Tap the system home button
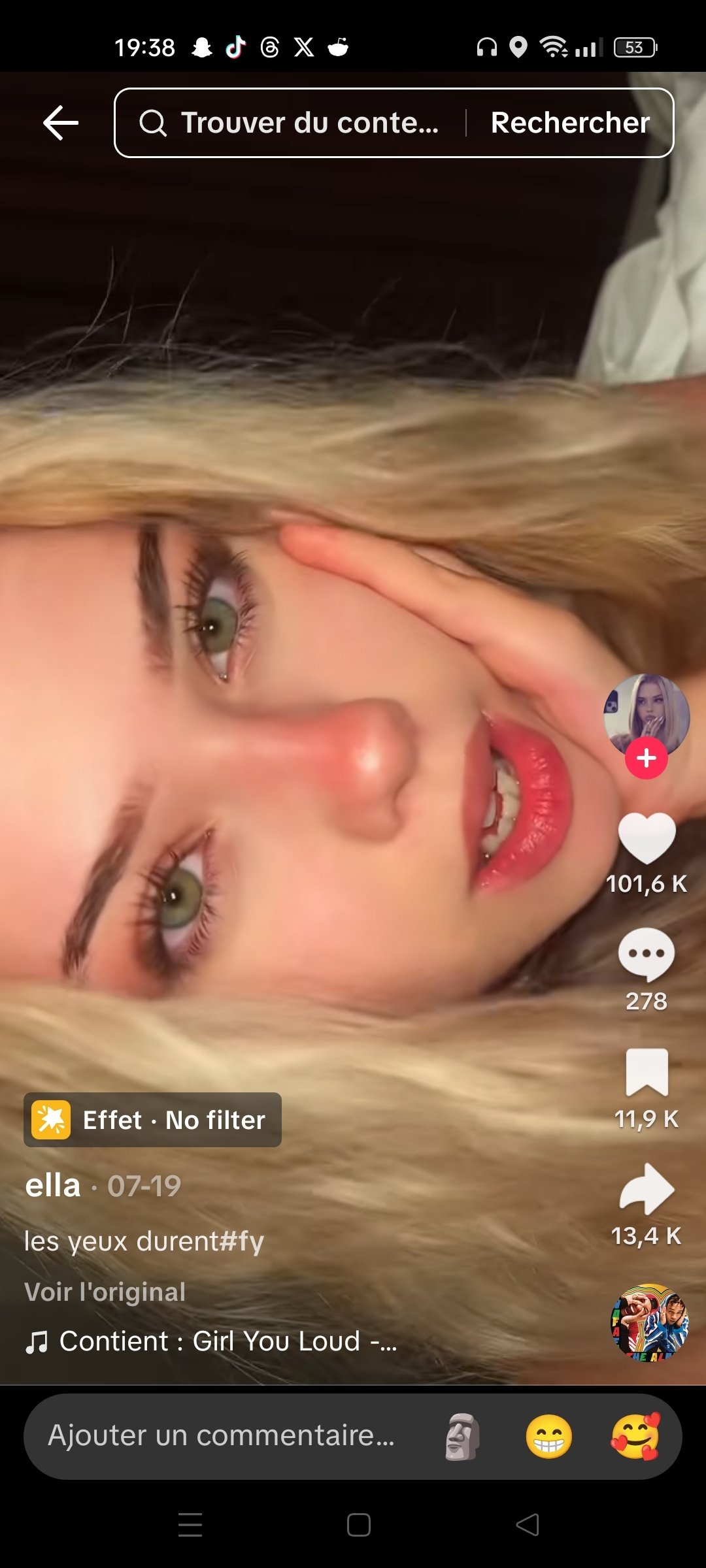The image size is (706, 1568). click(358, 1525)
